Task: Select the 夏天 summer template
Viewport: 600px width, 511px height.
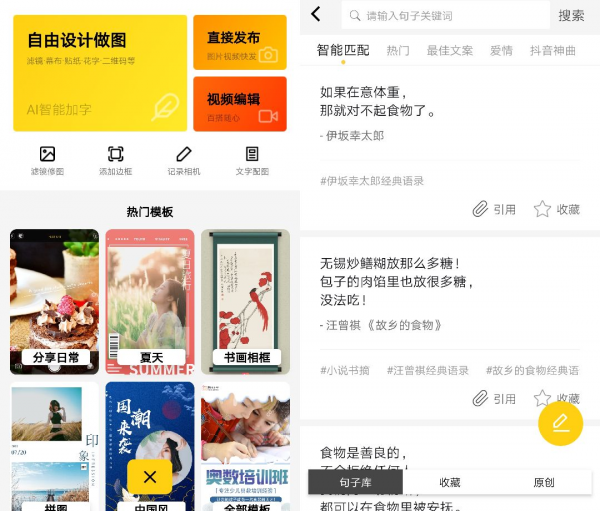Action: (150, 300)
